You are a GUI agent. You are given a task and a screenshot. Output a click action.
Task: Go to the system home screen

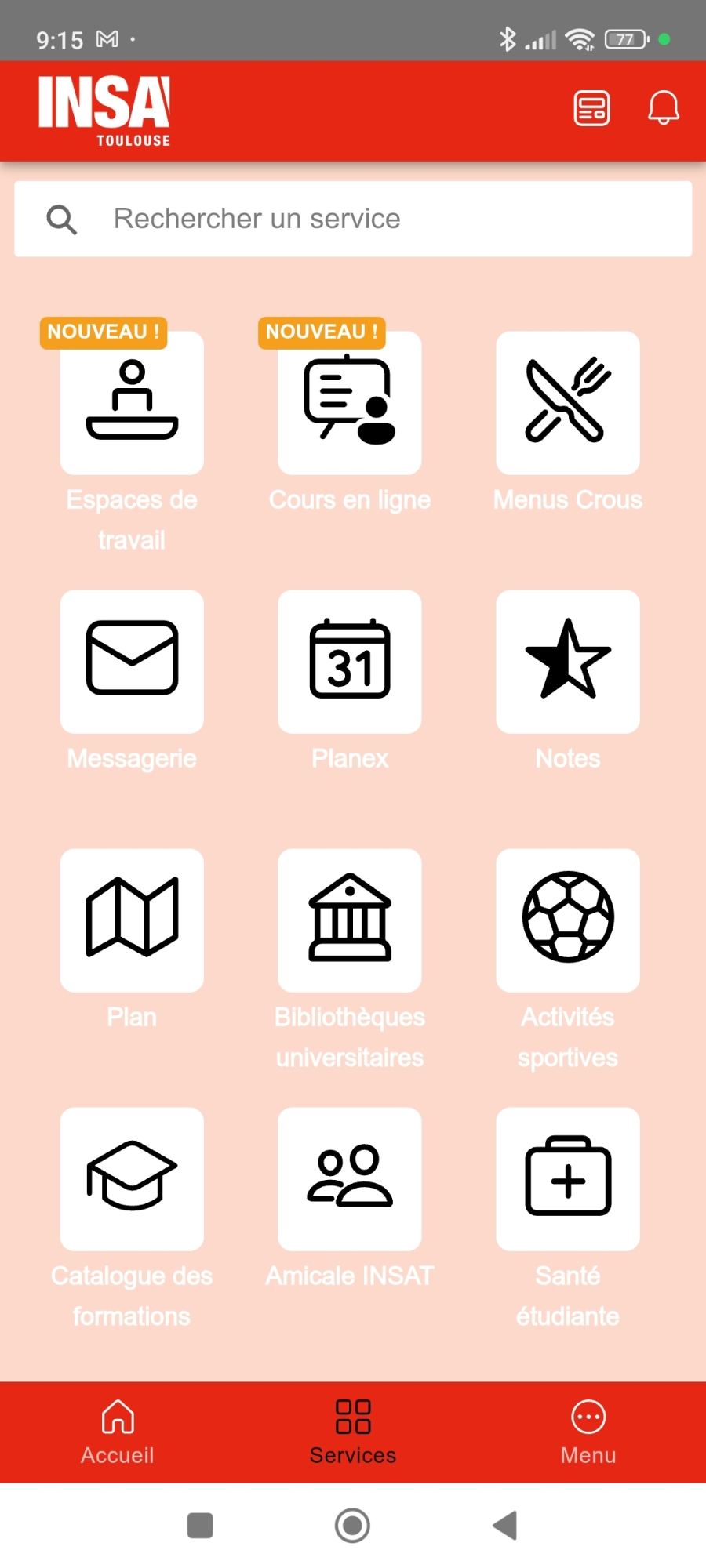pos(352,1526)
